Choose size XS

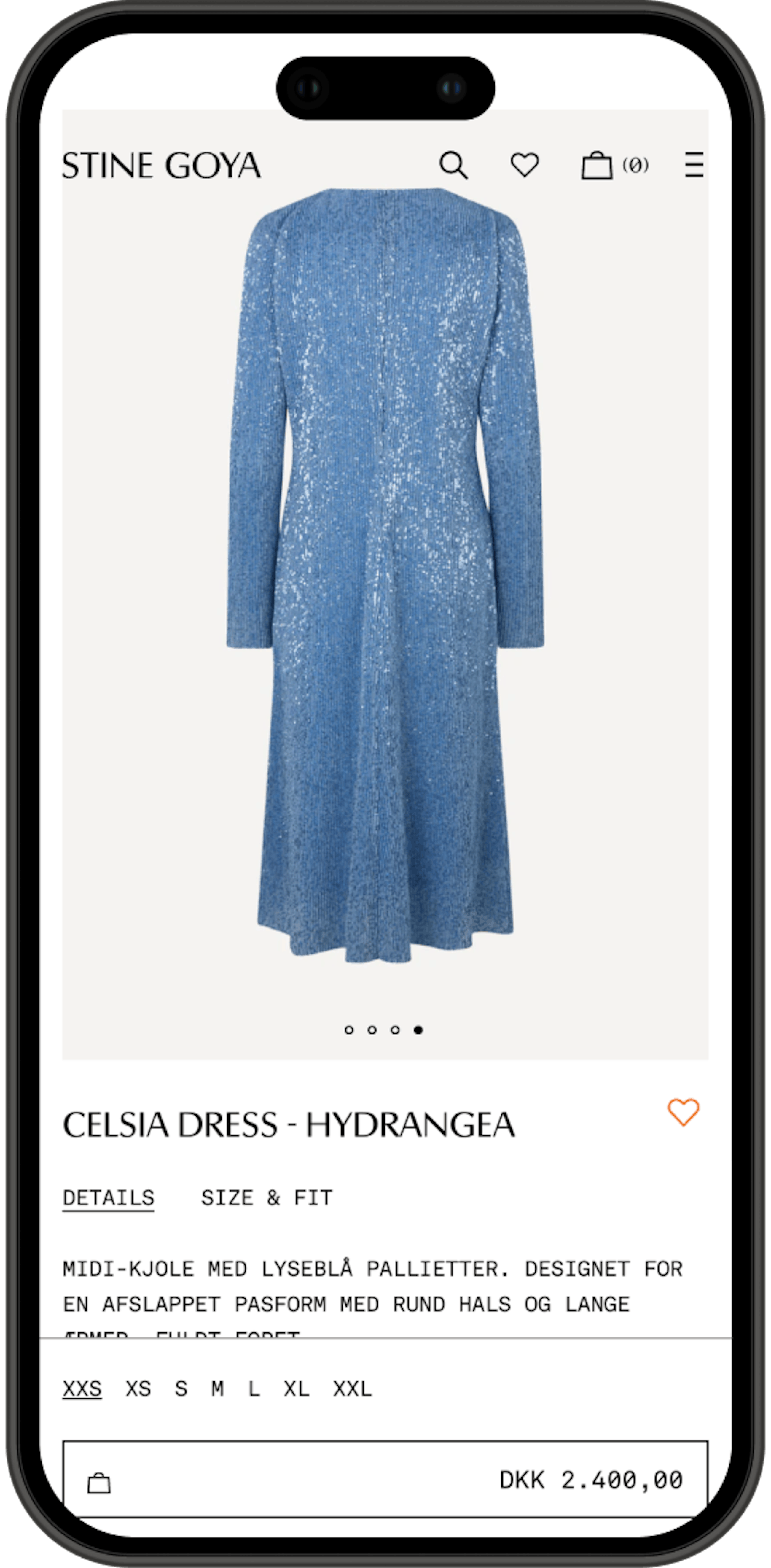pyautogui.click(x=138, y=1389)
